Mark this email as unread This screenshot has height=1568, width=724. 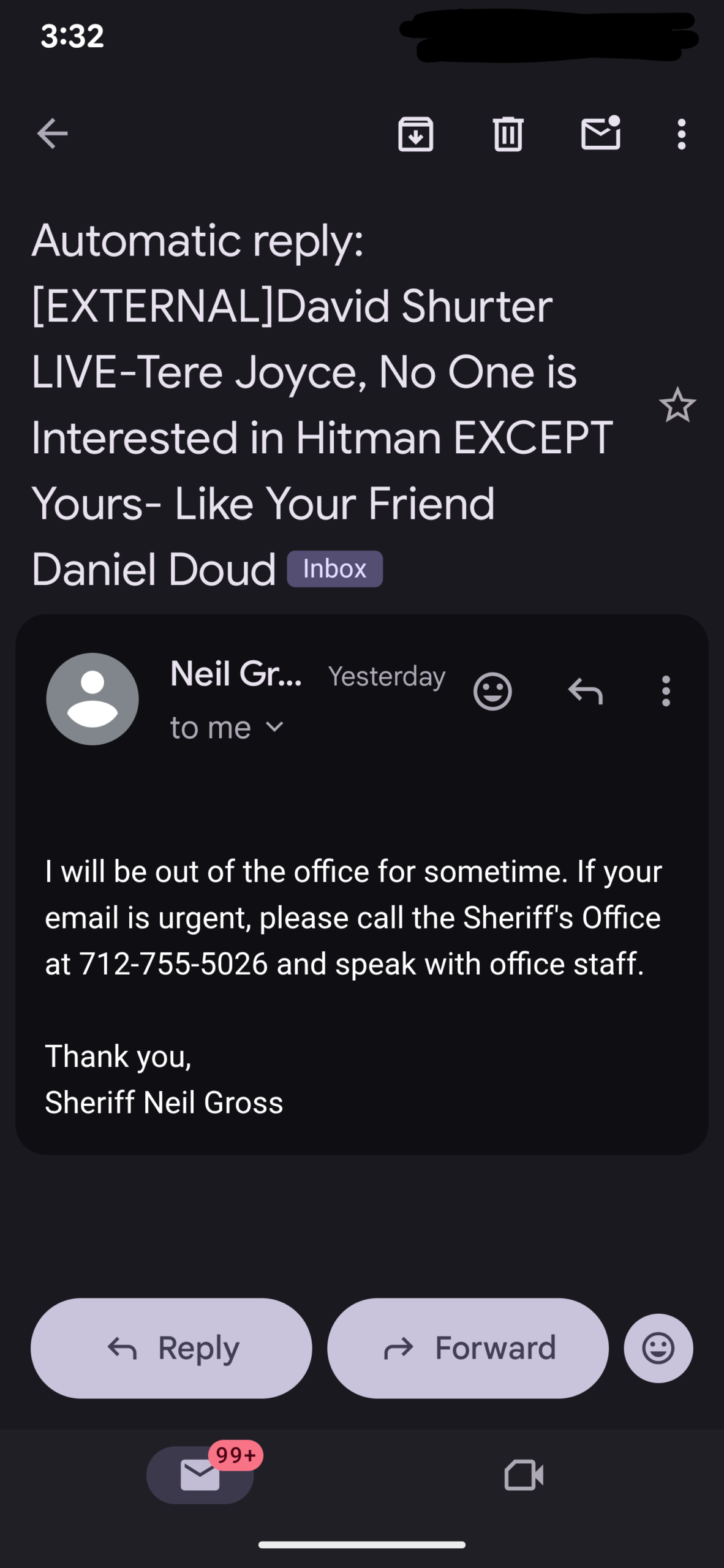pyautogui.click(x=600, y=134)
